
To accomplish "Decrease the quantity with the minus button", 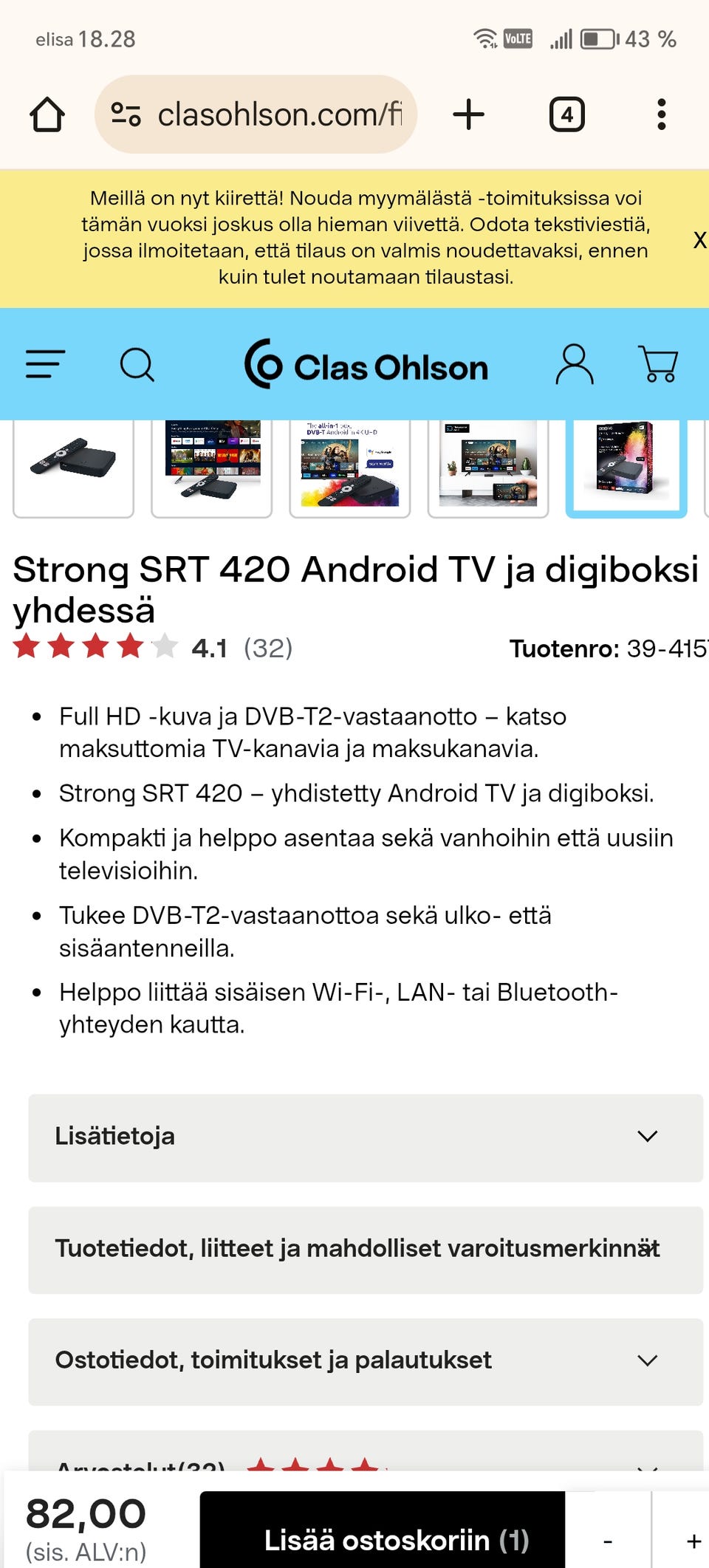I will pos(608,1541).
